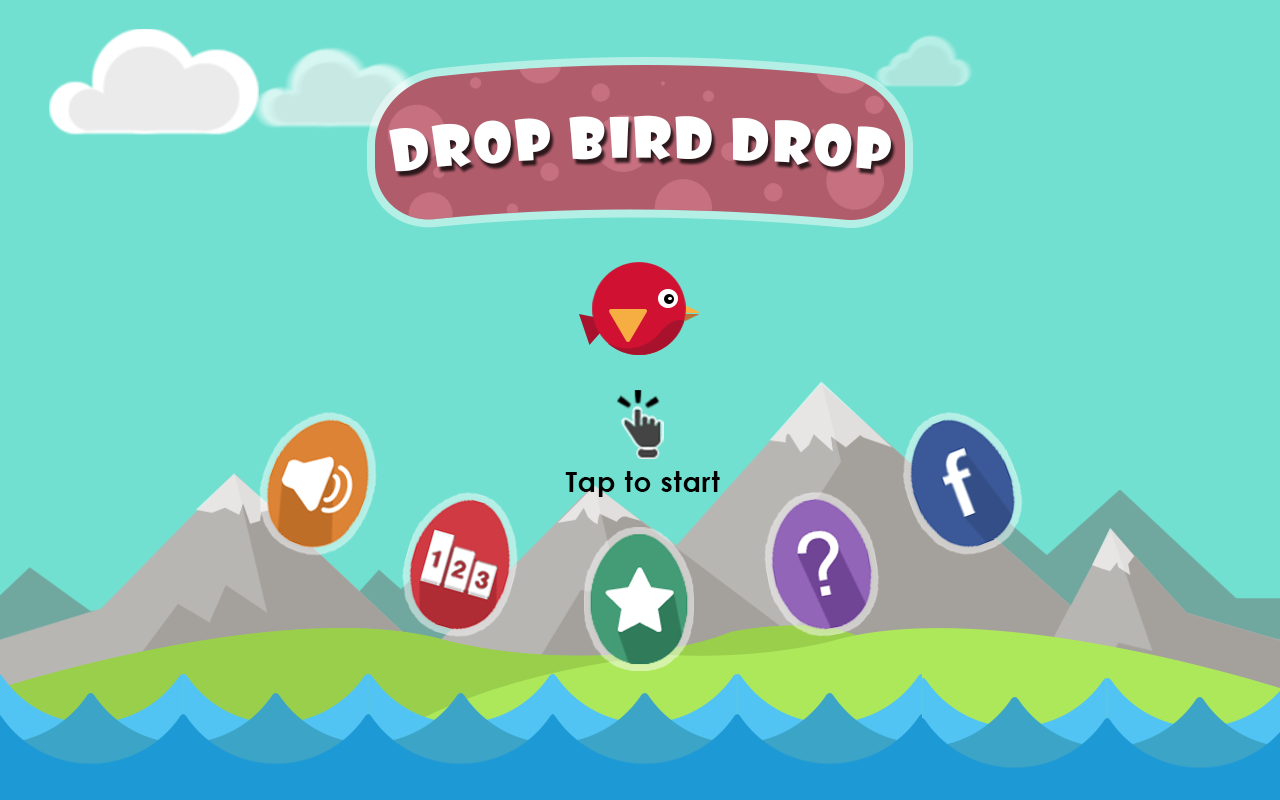Open the leaderboard podium egg
Screen dimensions: 1280x800
point(459,565)
